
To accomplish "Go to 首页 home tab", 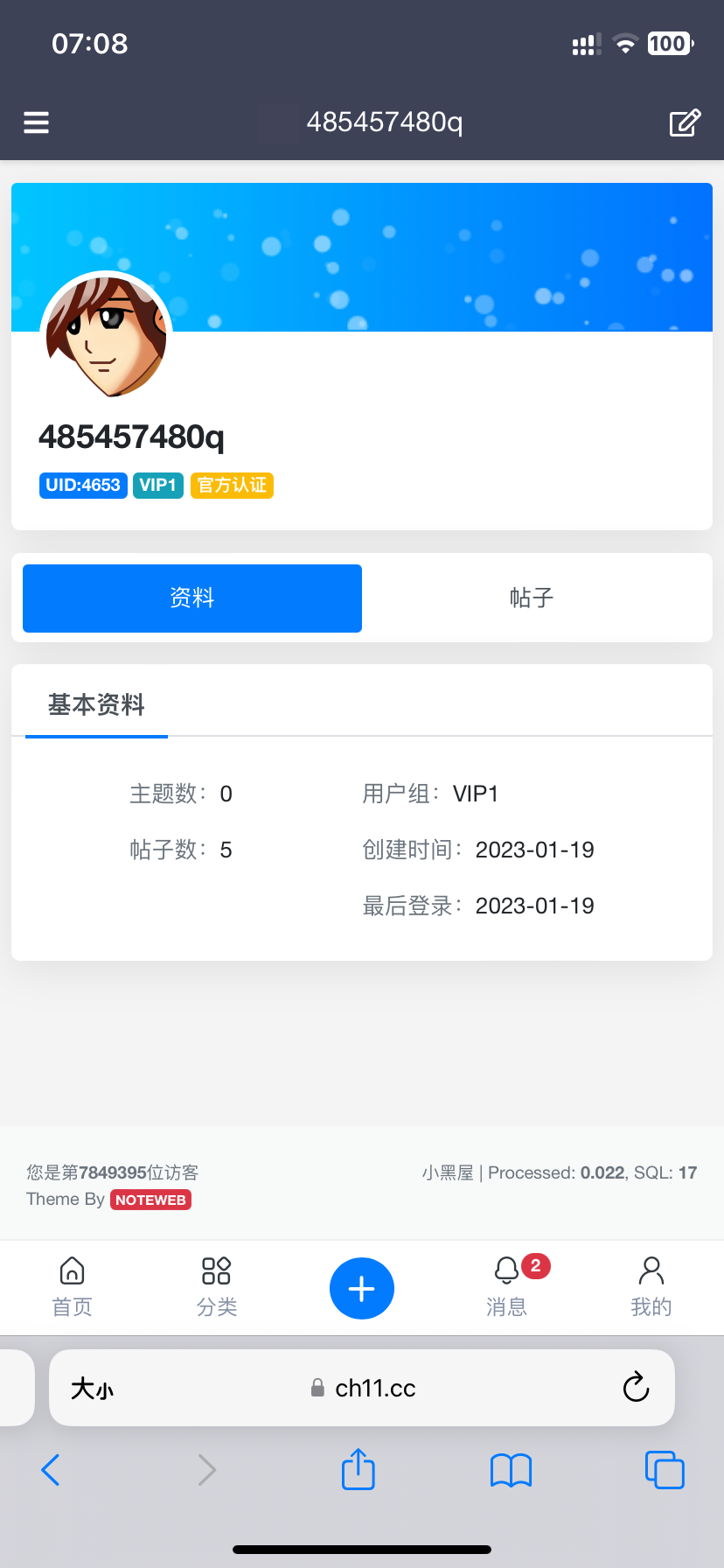I will click(72, 1287).
